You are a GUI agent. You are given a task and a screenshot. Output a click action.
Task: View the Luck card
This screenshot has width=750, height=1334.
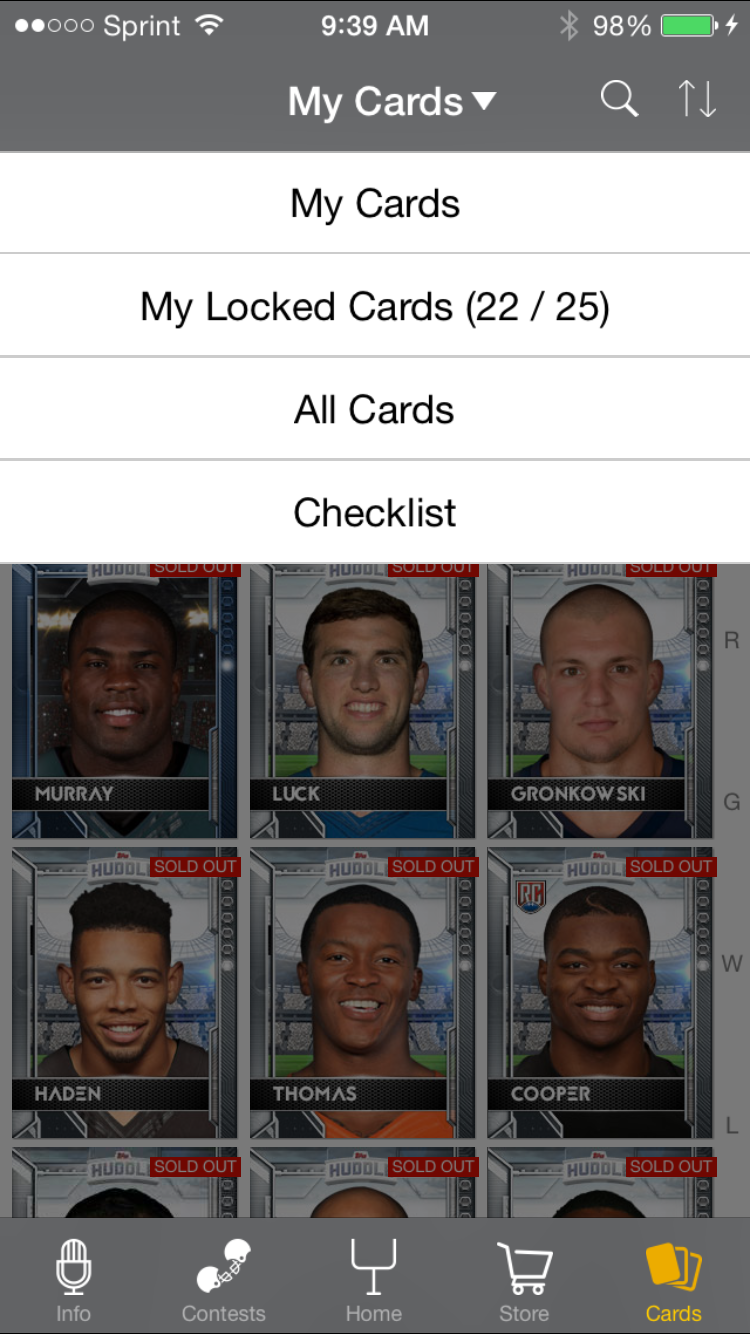click(x=363, y=700)
